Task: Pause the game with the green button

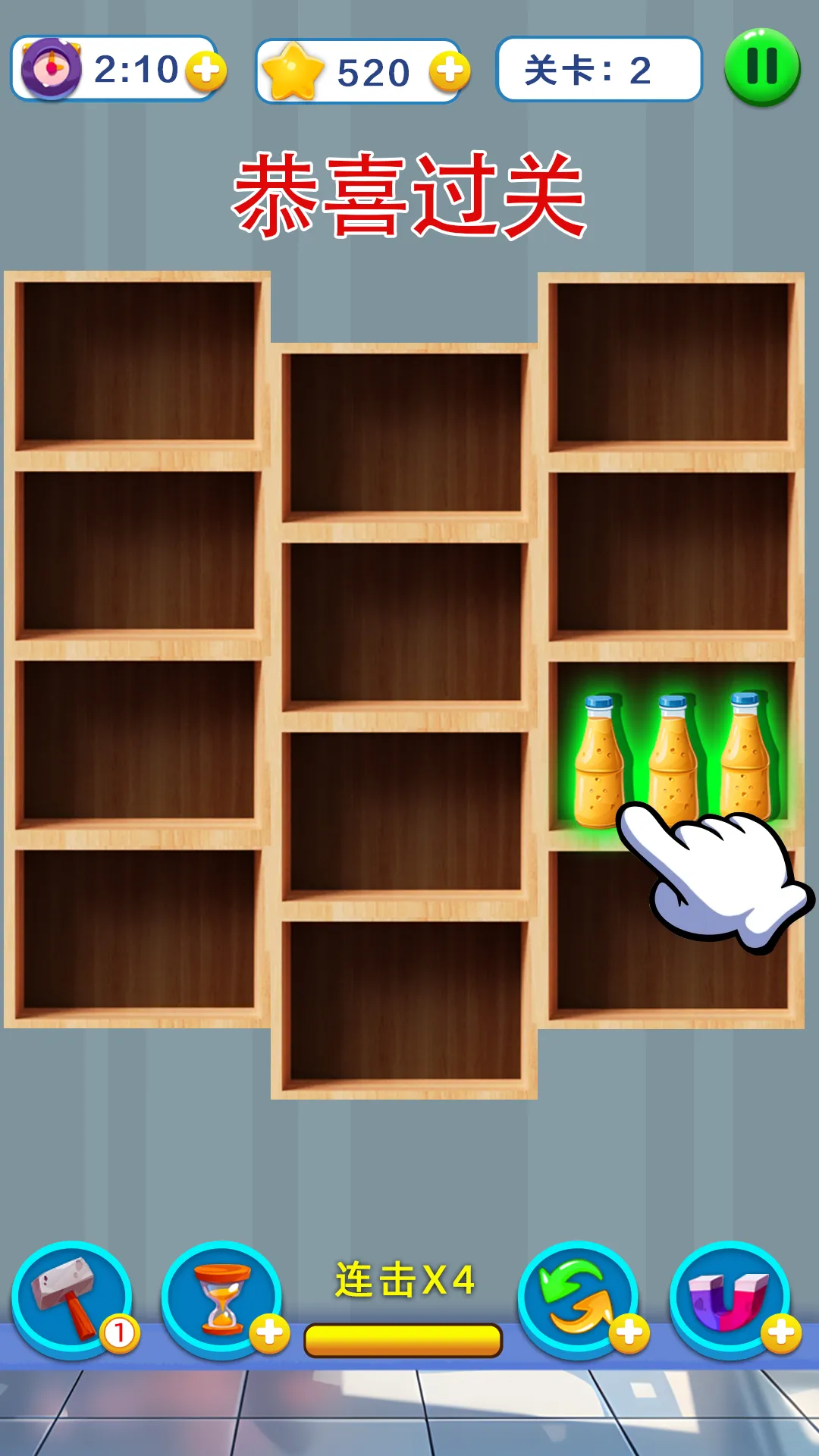Action: 762,67
